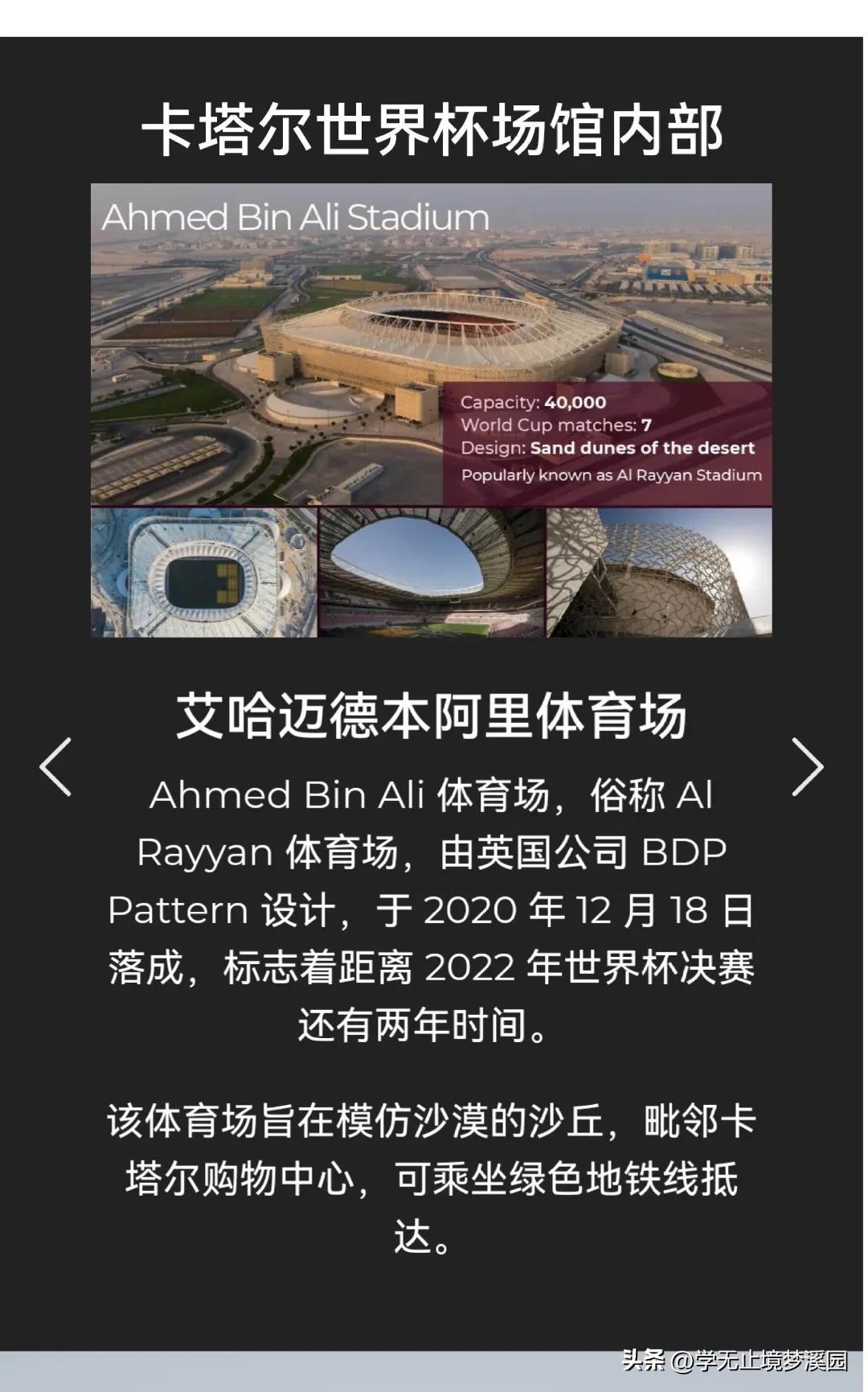Click the Sand dunes of the desert label
The height and width of the screenshot is (1392, 868).
[x=643, y=449]
